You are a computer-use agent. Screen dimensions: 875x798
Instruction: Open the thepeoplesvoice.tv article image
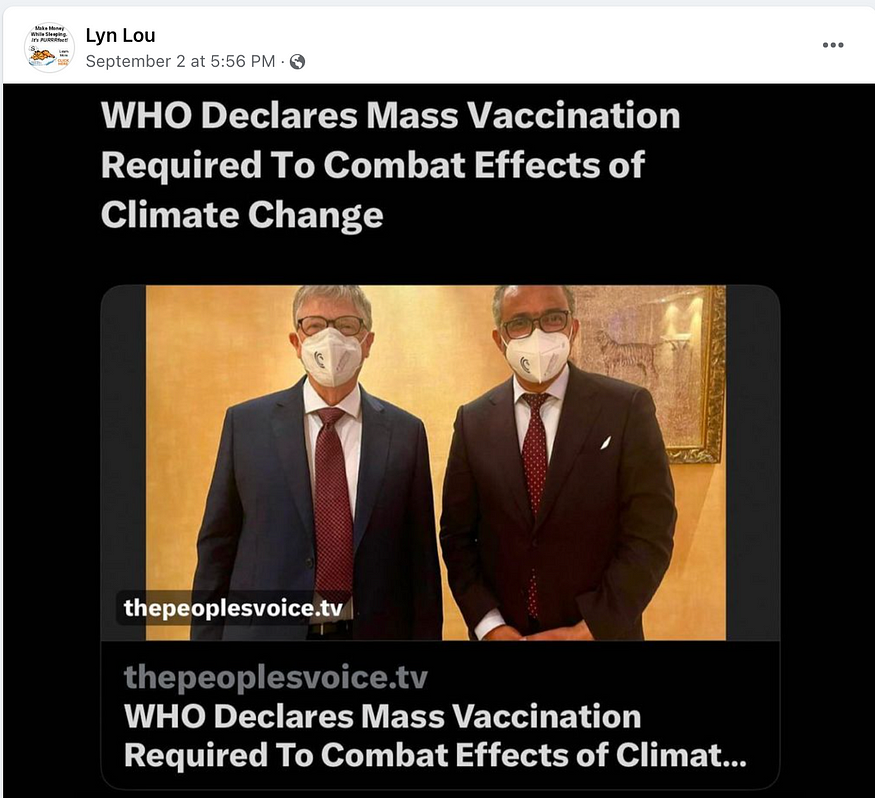point(438,462)
